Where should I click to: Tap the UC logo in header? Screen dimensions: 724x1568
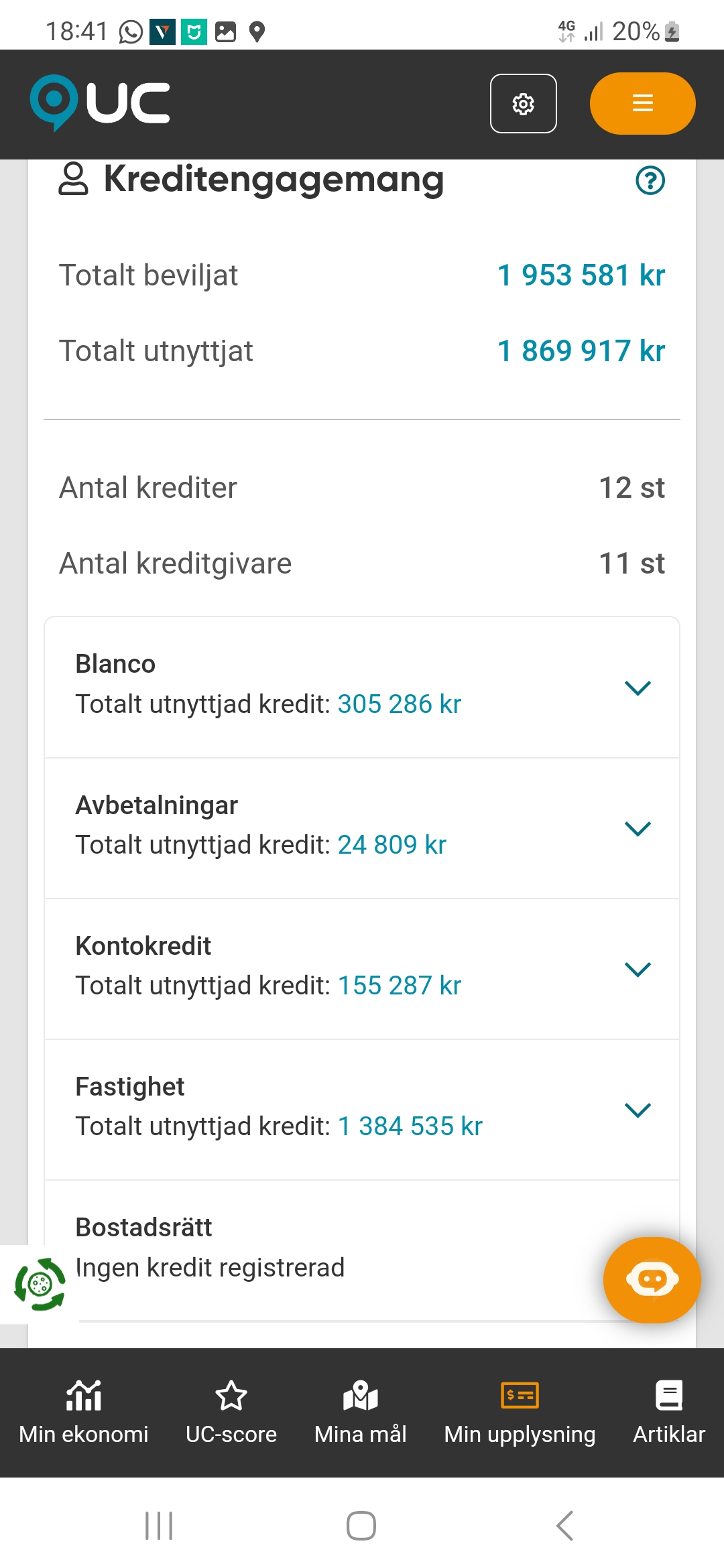[x=101, y=103]
